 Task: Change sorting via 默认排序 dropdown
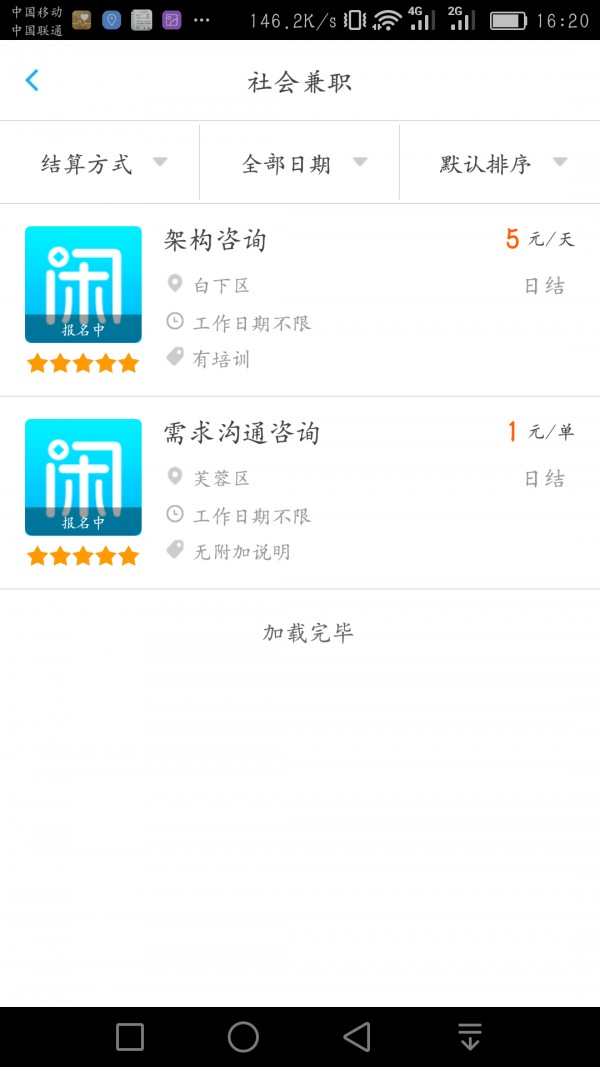click(x=500, y=164)
